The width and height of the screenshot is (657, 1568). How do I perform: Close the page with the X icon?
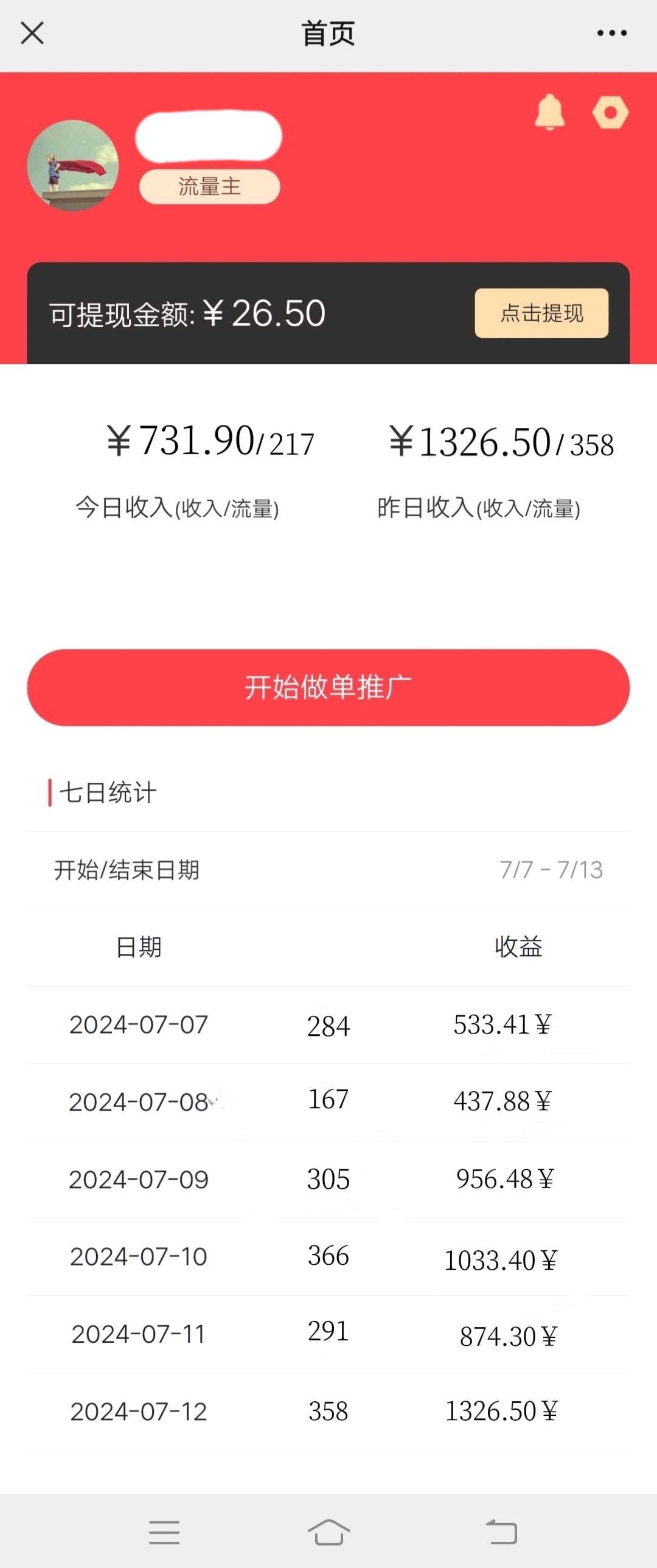pos(32,33)
